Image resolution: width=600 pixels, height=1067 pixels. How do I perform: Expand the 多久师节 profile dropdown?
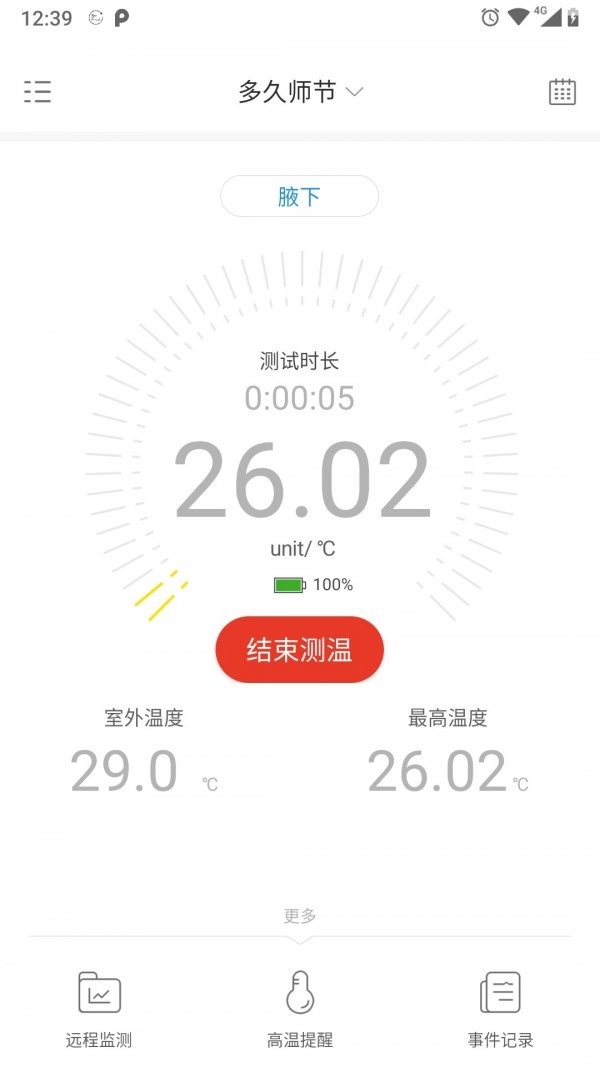pyautogui.click(x=300, y=92)
